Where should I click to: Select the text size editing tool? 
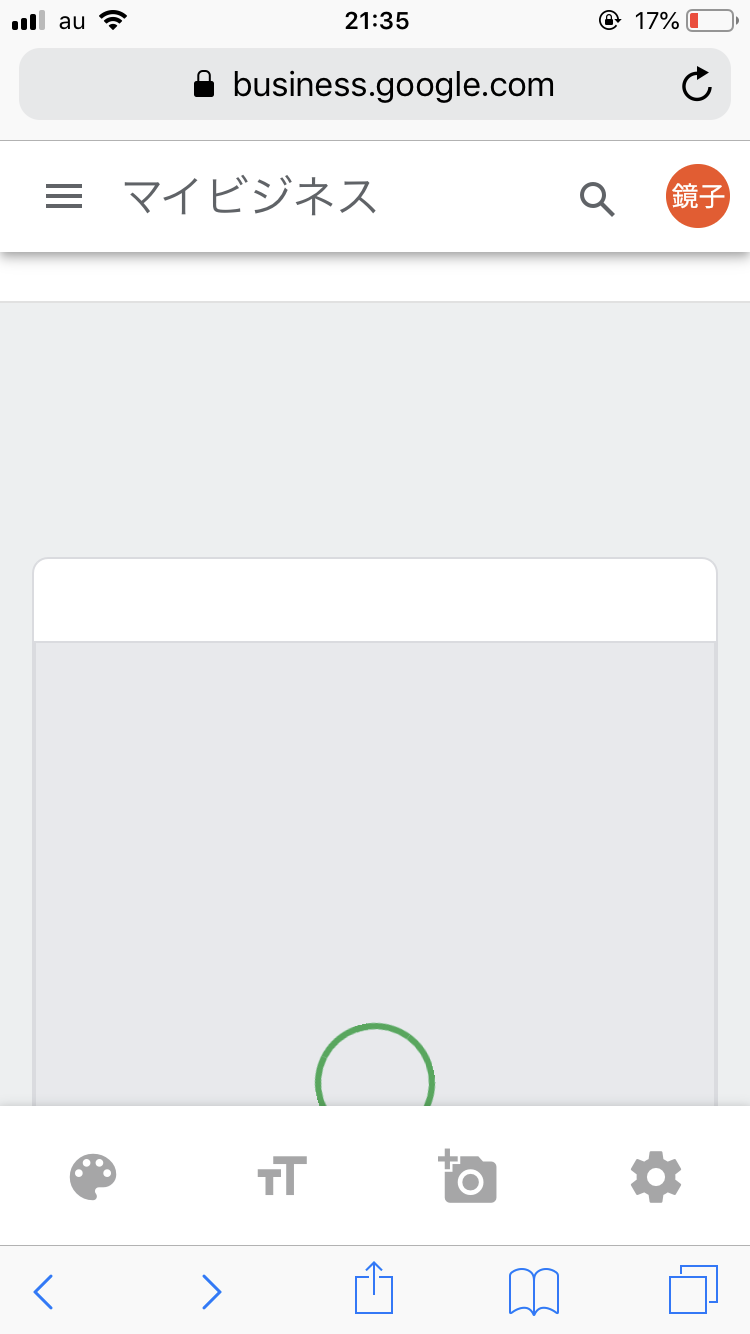tap(281, 1176)
